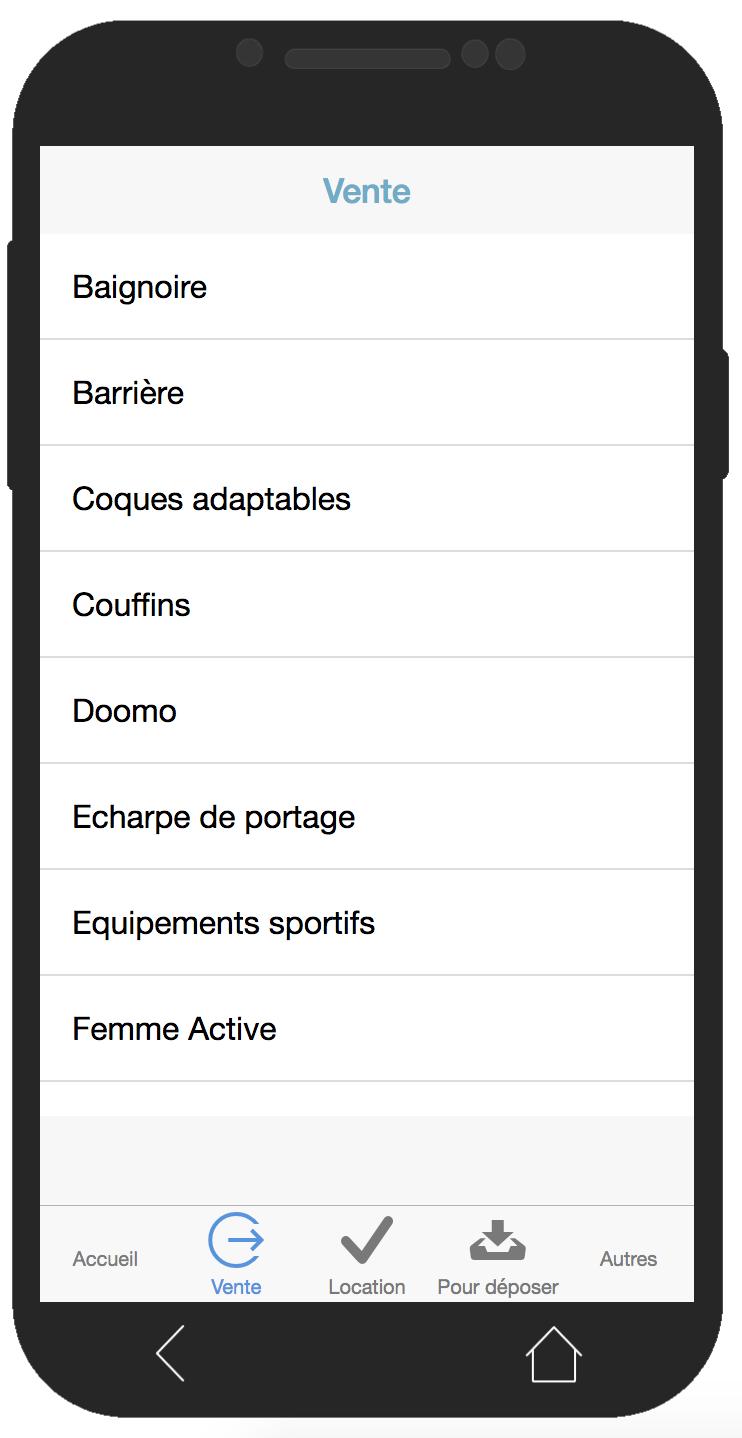Select Echarpe de portage
Screen dimensions: 742x1438
(366, 817)
